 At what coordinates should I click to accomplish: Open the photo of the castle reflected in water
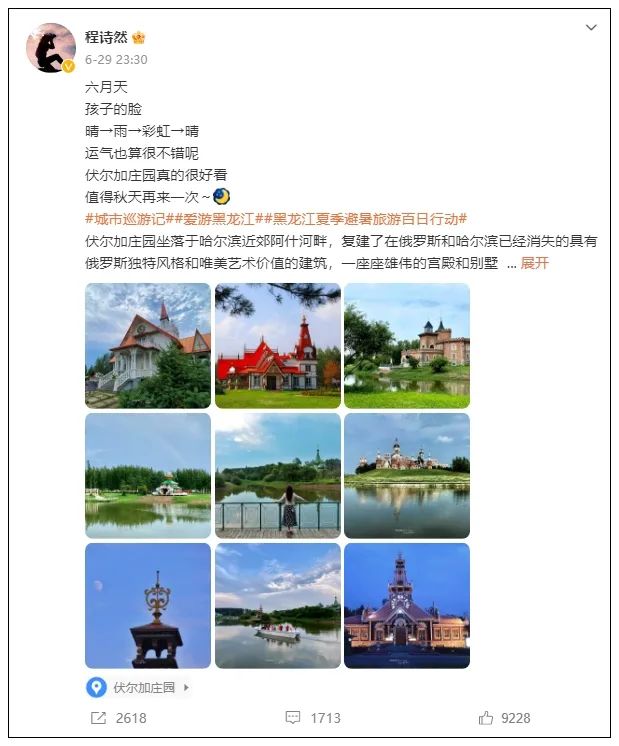407,475
